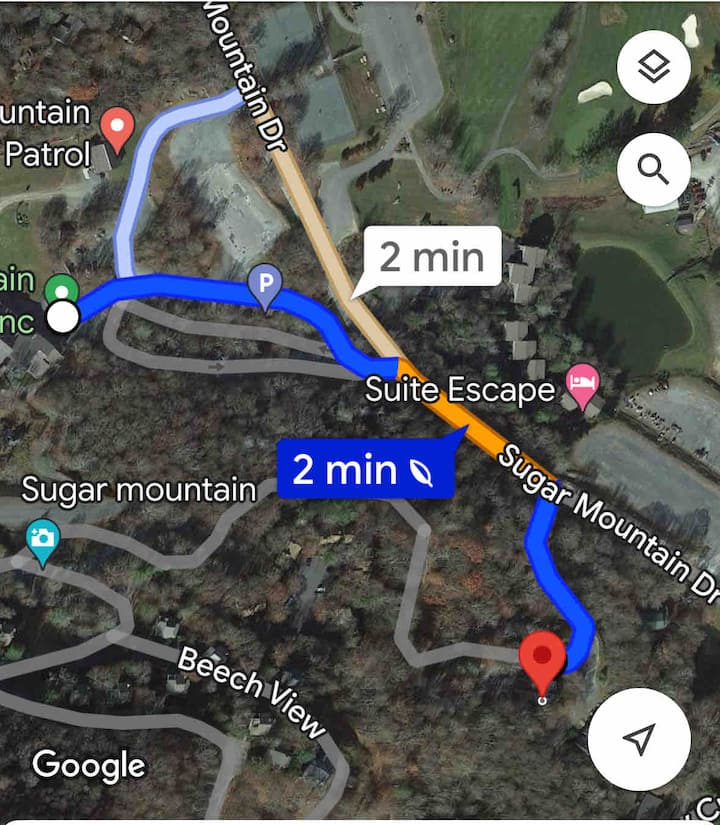Recenter map with the location arrow
This screenshot has height=825, width=720.
(639, 740)
